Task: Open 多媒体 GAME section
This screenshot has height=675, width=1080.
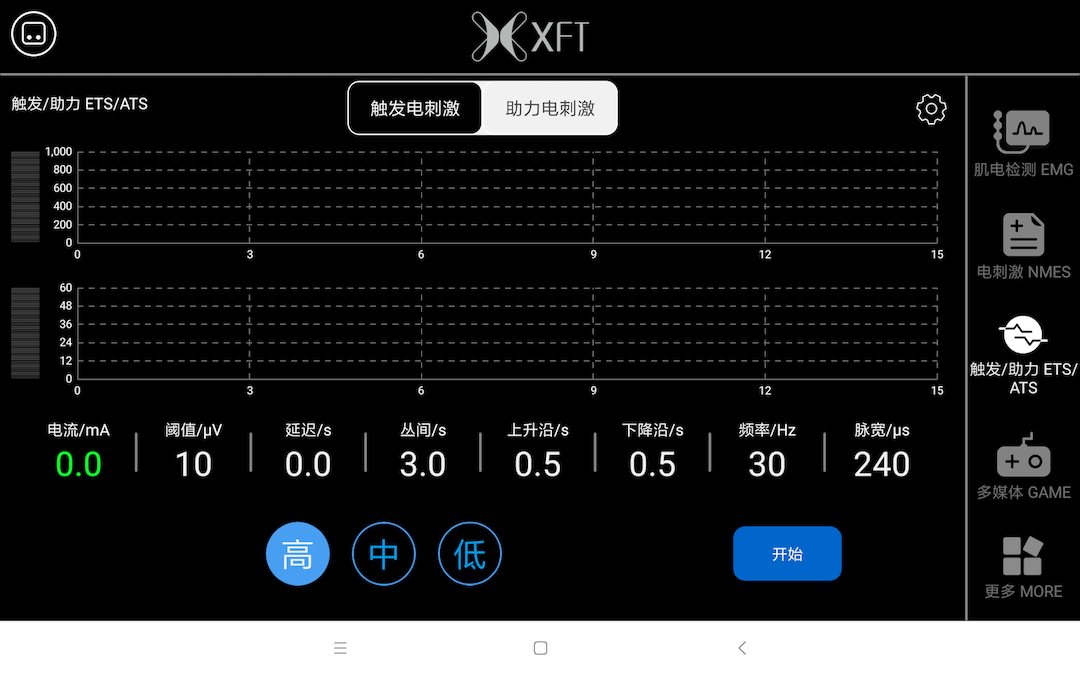Action: click(x=1023, y=467)
